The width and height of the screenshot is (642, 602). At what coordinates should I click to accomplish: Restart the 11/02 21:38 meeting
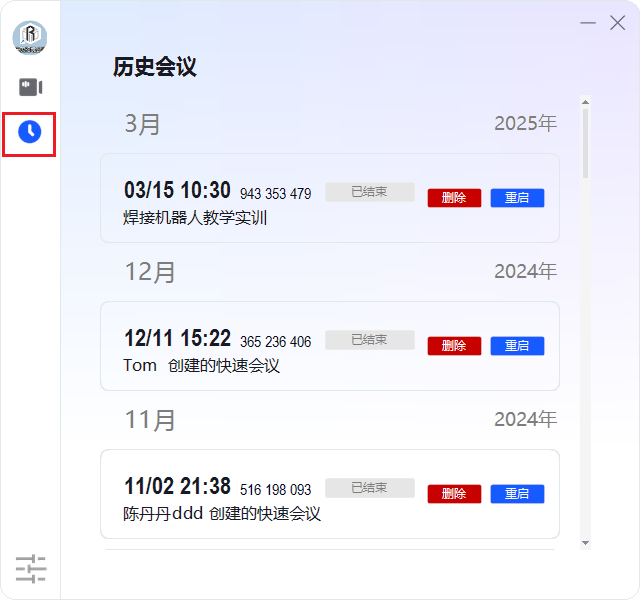517,494
